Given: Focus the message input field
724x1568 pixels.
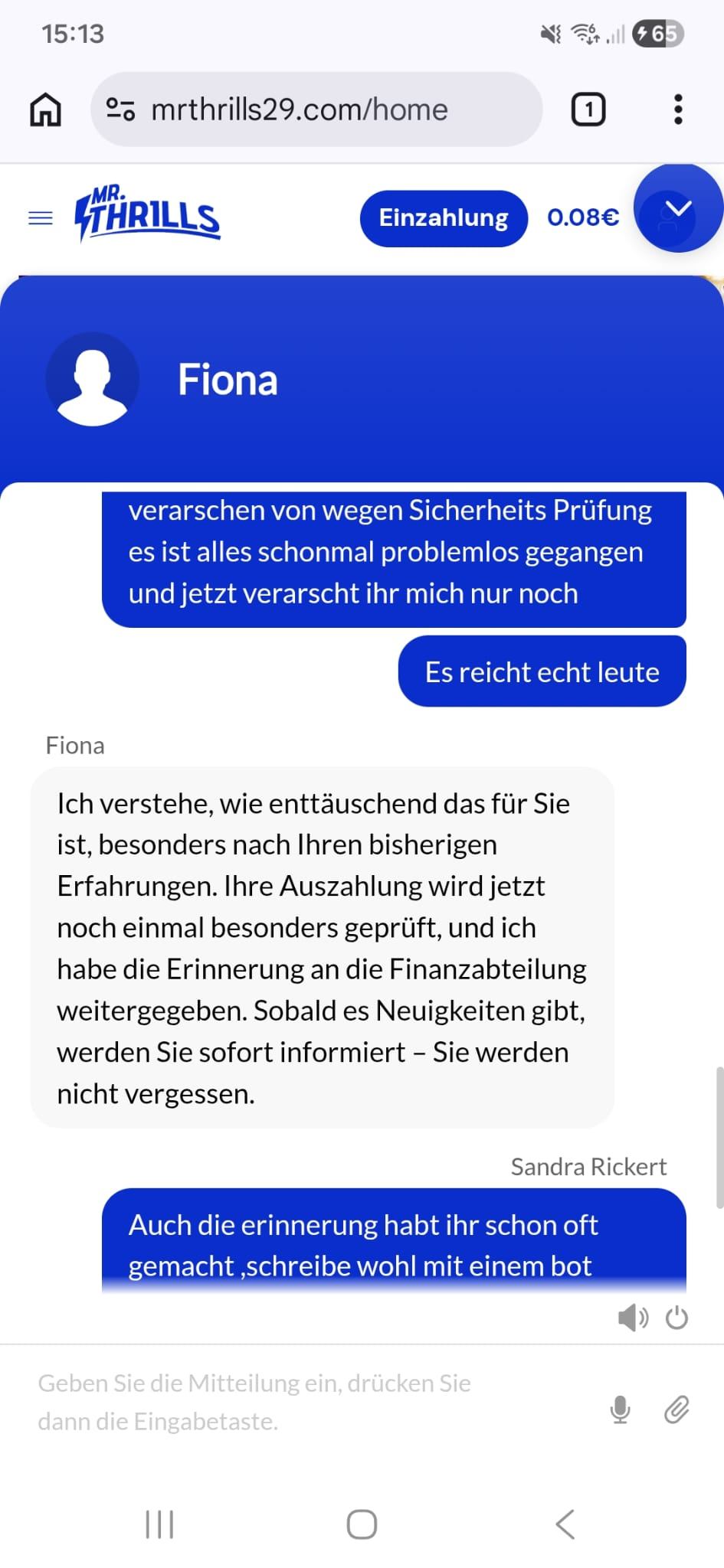Looking at the screenshot, I should (306, 1403).
